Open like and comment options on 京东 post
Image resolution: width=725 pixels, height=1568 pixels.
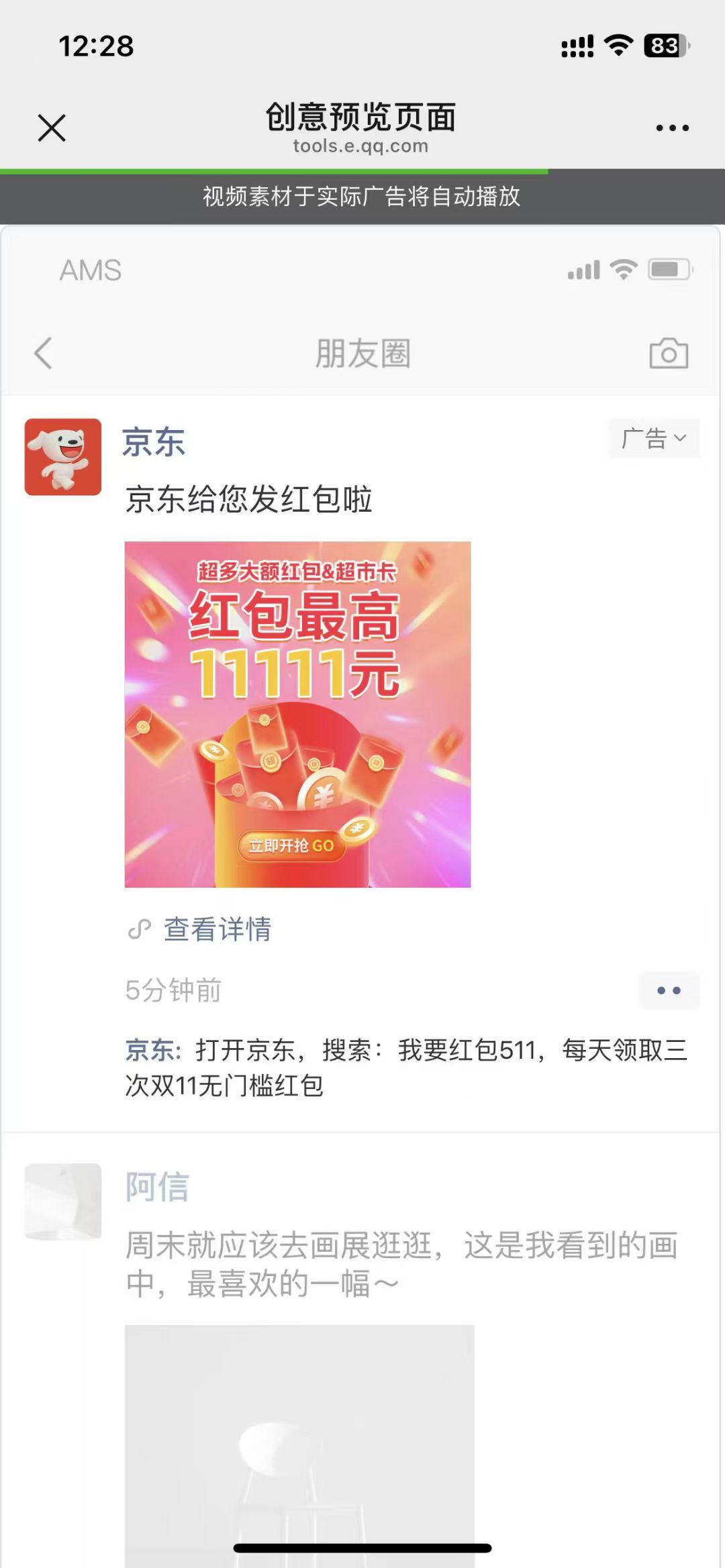[x=668, y=990]
